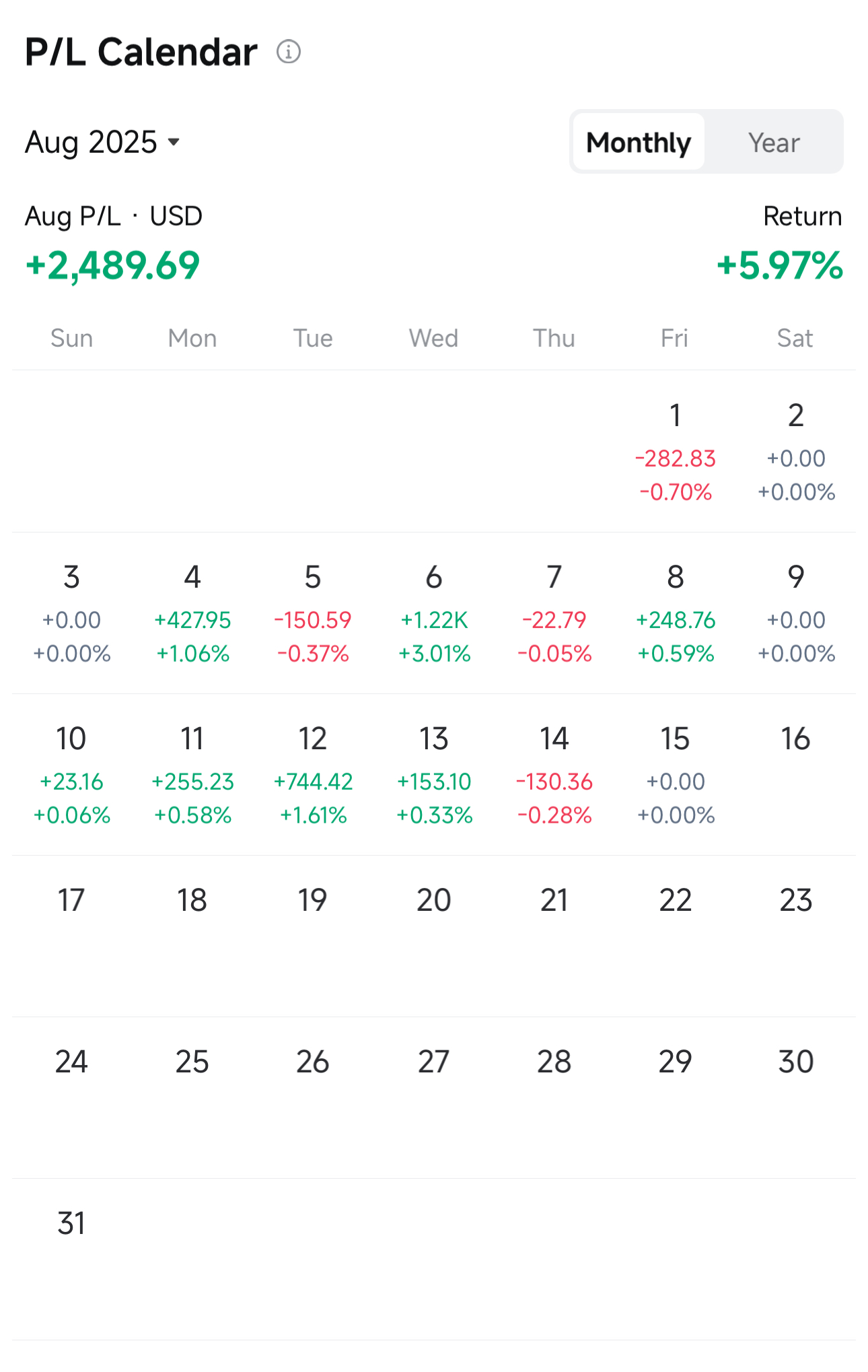
Task: Switch to the Year view
Action: pyautogui.click(x=774, y=142)
